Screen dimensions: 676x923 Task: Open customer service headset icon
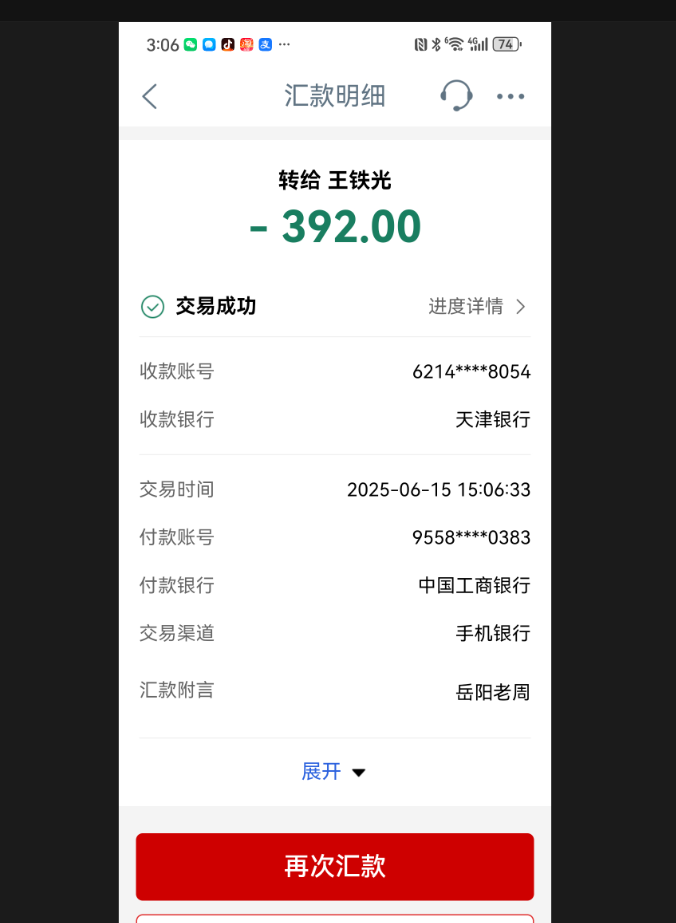click(x=456, y=96)
